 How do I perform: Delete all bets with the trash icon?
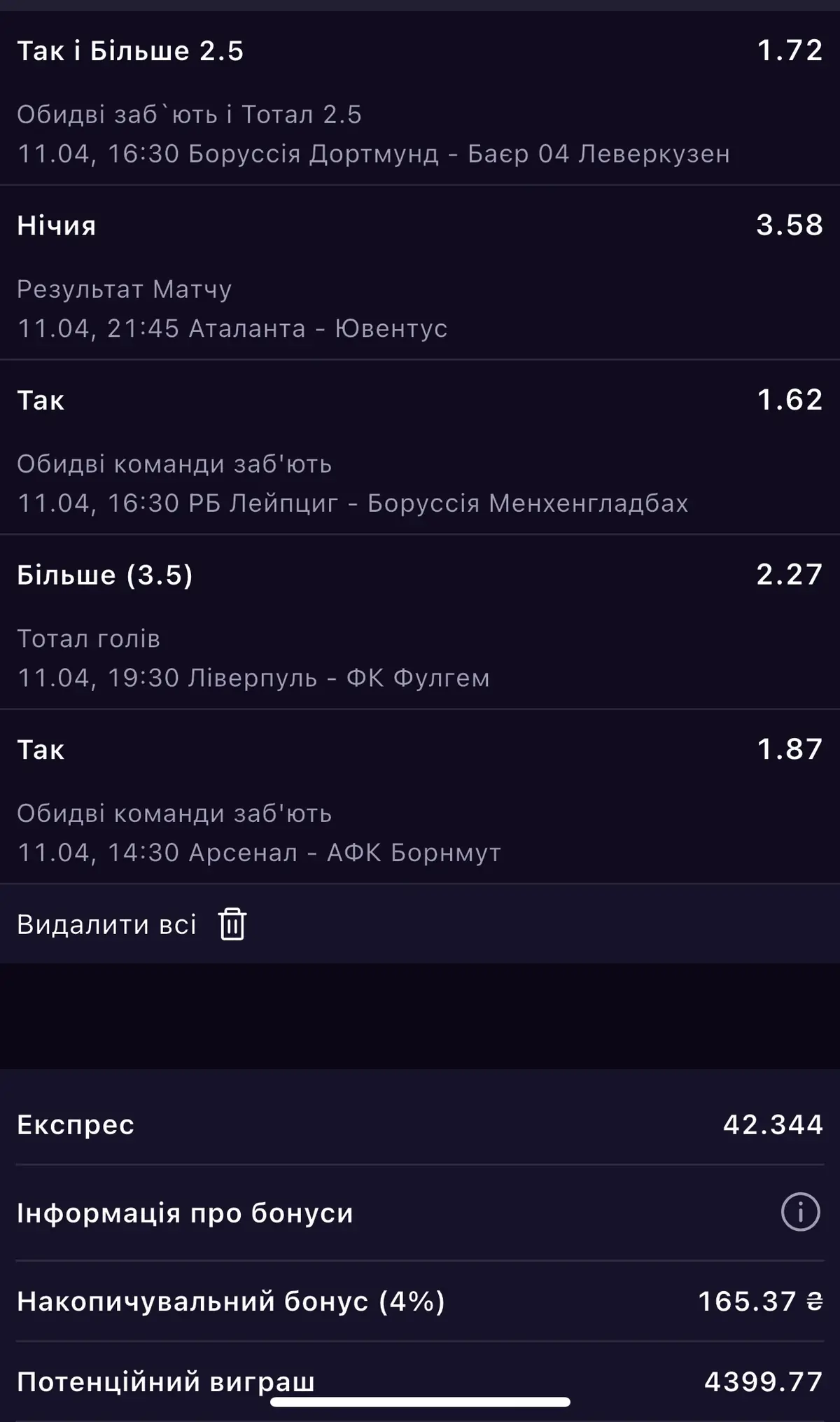coord(232,924)
